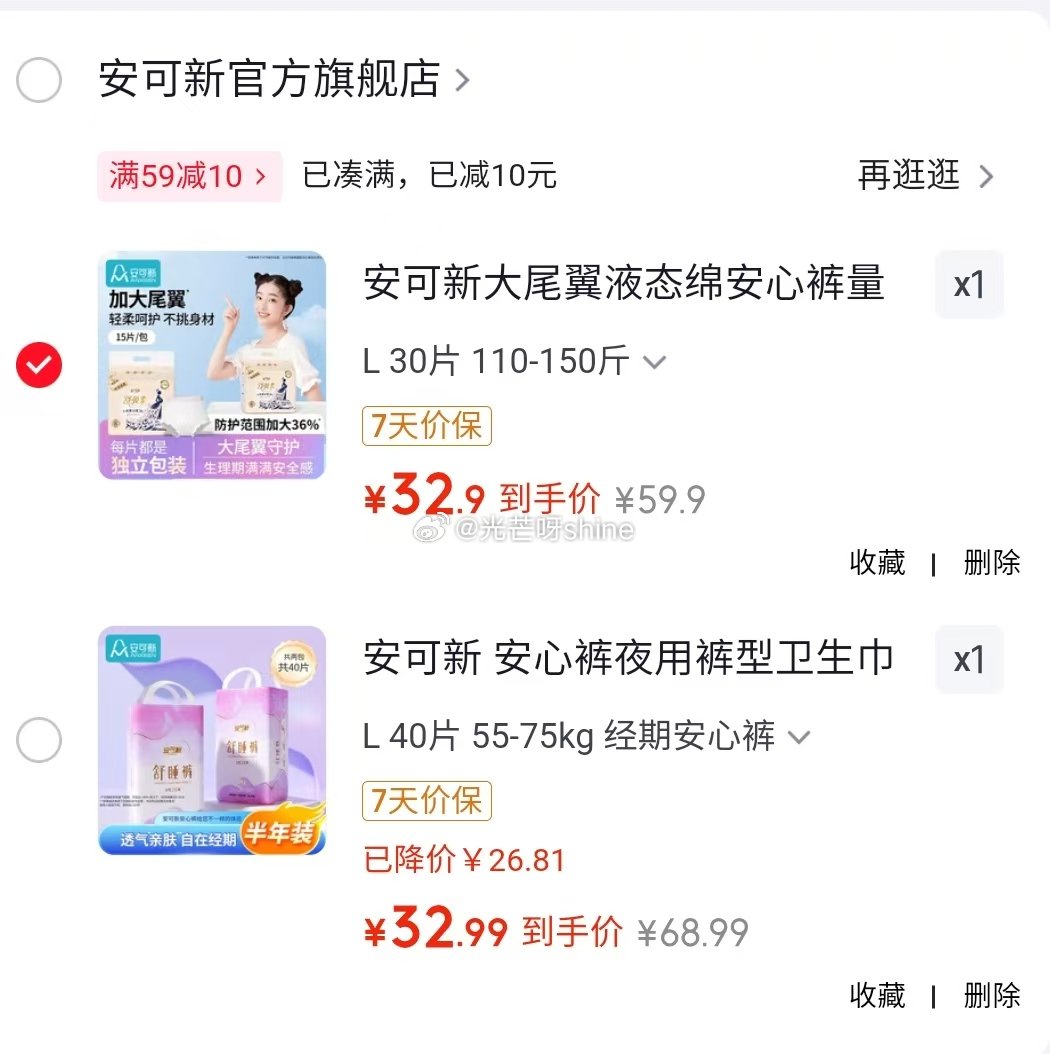1050x1054 pixels.
Task: Select all items from 安可新官方旗舰店
Action: pyautogui.click(x=39, y=80)
